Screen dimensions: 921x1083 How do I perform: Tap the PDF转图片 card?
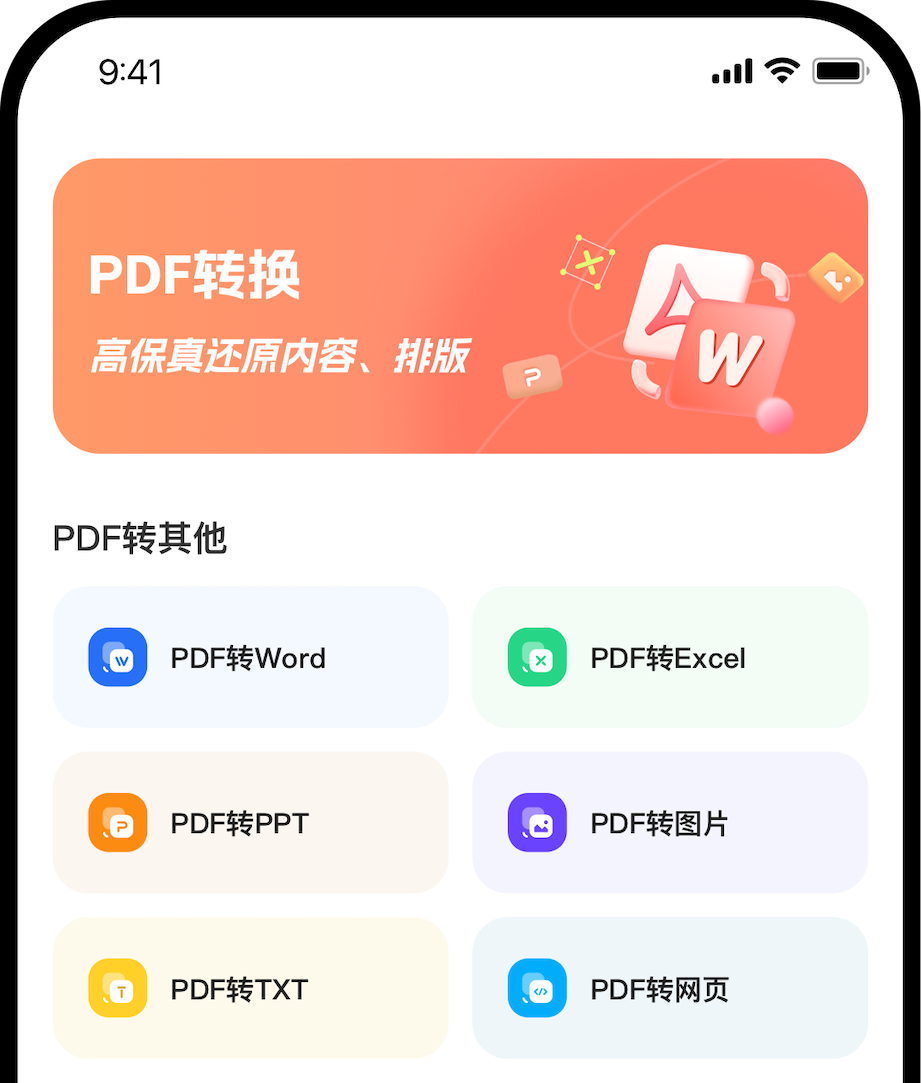pos(669,822)
